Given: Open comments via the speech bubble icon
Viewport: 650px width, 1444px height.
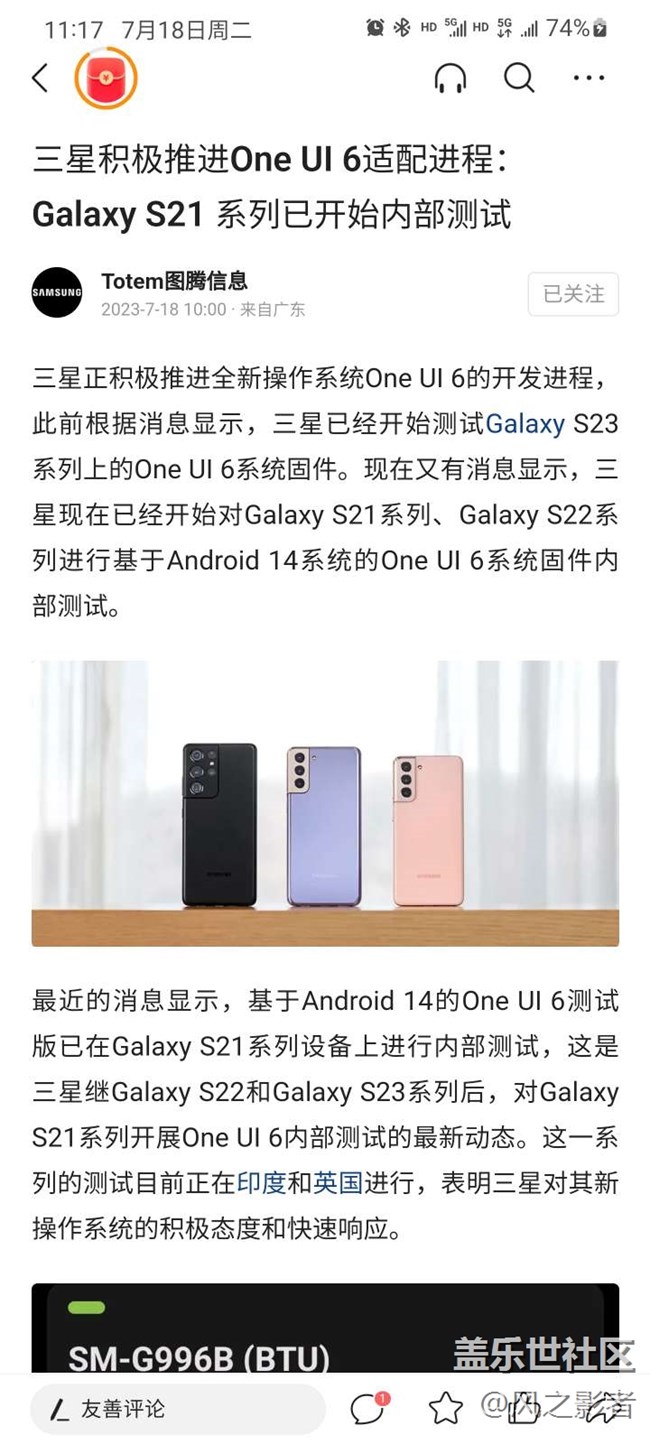Looking at the screenshot, I should click(368, 1409).
